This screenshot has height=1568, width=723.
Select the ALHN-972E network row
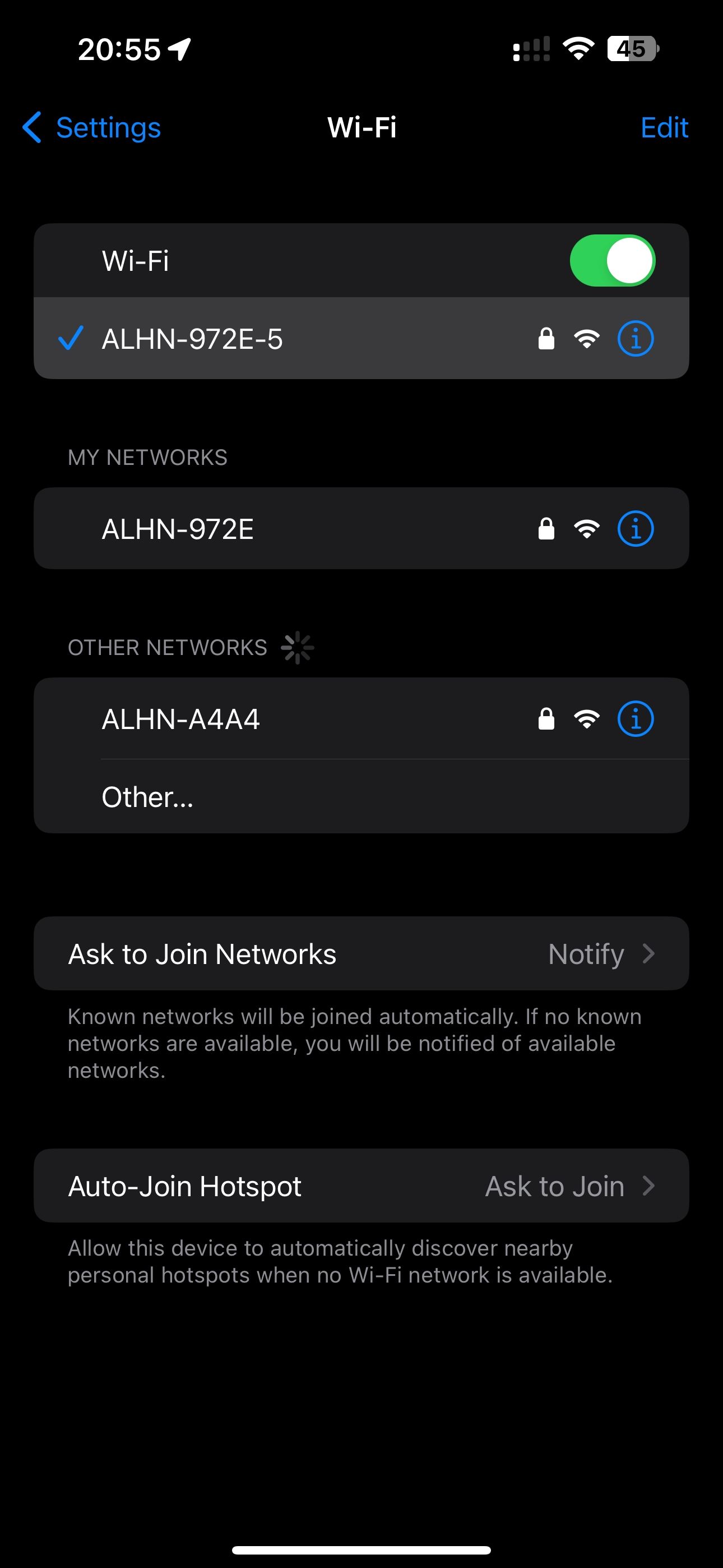tap(243, 529)
